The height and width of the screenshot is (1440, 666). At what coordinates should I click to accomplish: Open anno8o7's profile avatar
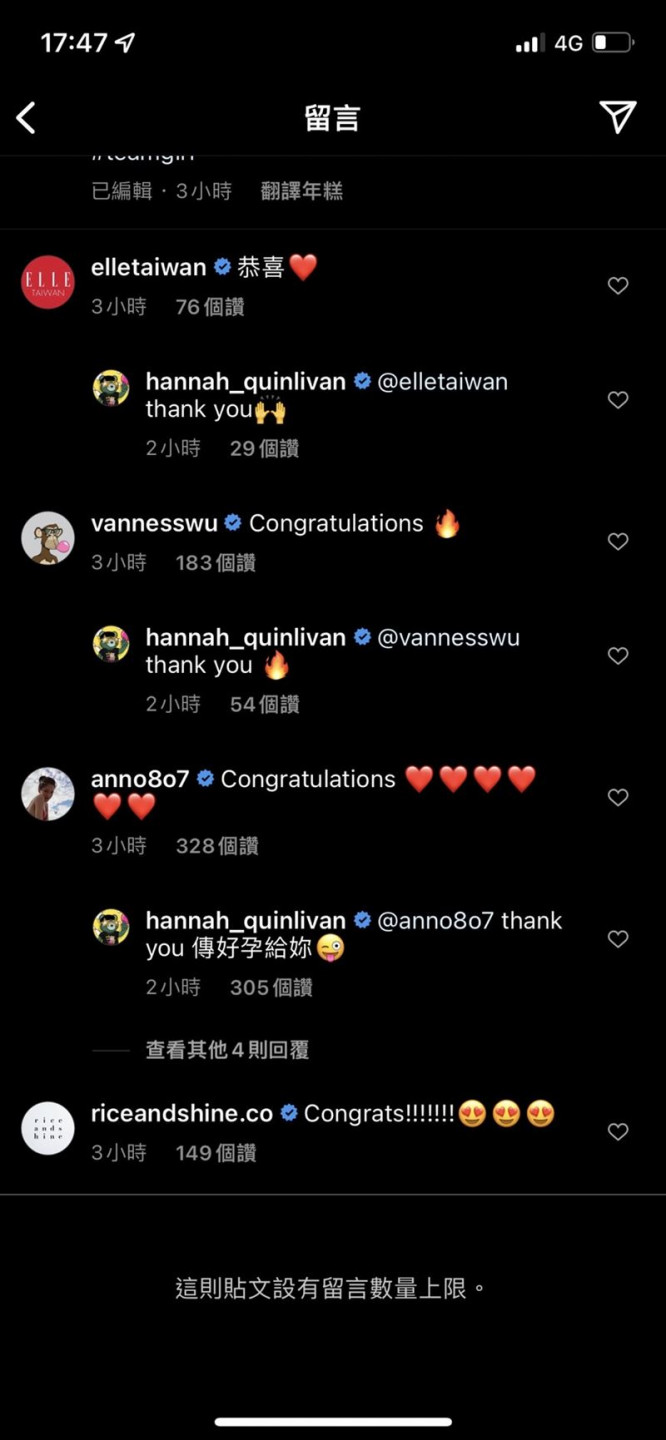pos(48,794)
